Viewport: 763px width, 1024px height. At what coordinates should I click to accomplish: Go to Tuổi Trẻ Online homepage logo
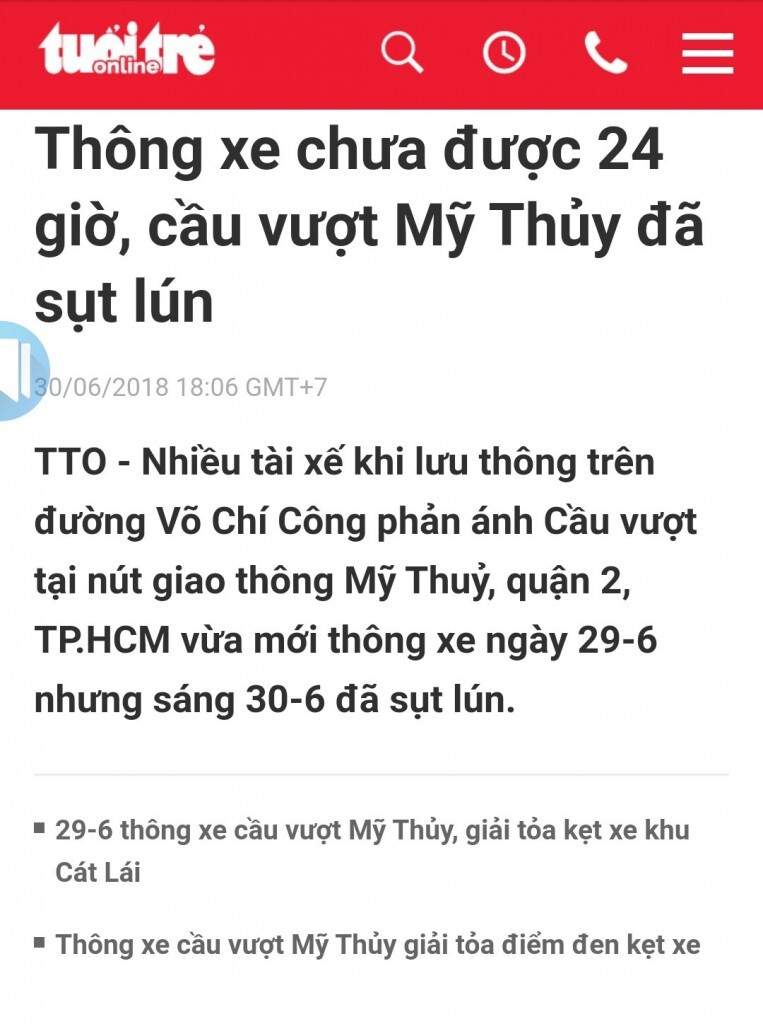click(127, 49)
